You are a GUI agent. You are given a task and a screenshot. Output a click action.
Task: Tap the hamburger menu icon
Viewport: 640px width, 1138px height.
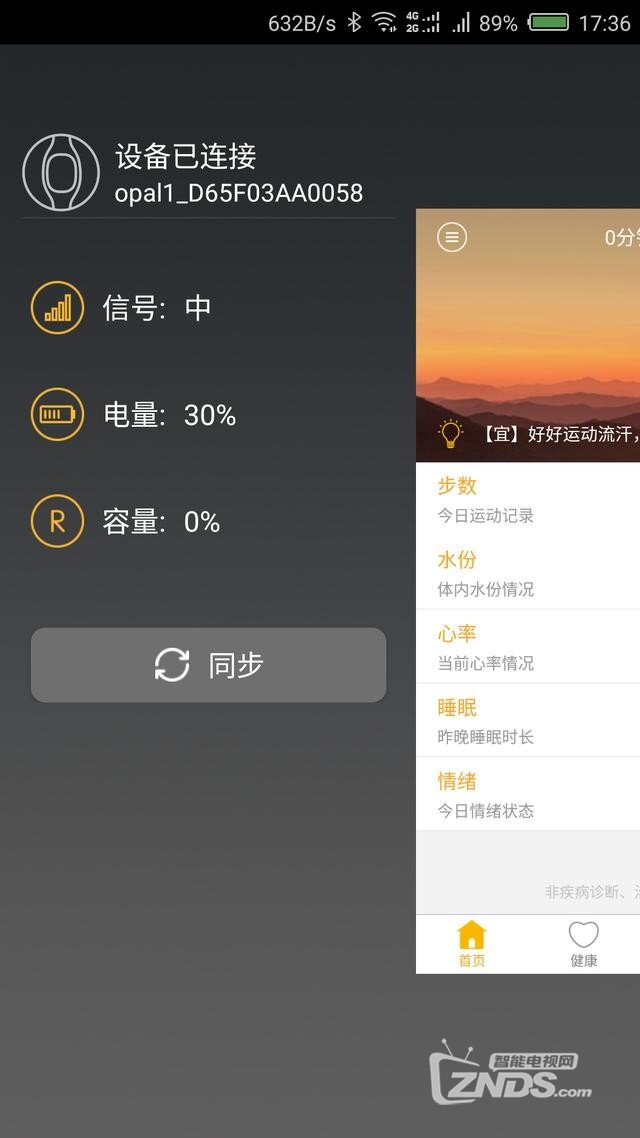pyautogui.click(x=452, y=237)
